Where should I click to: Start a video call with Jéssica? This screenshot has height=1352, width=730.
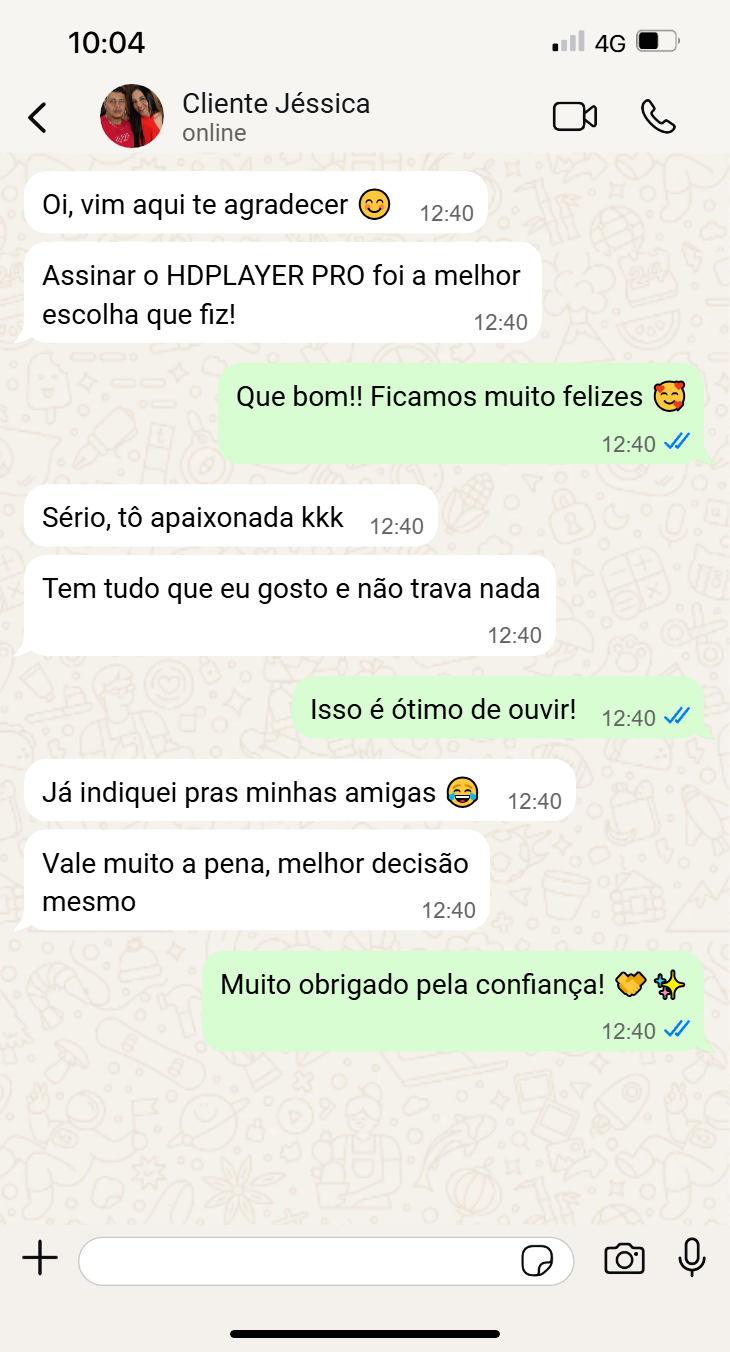tap(575, 117)
